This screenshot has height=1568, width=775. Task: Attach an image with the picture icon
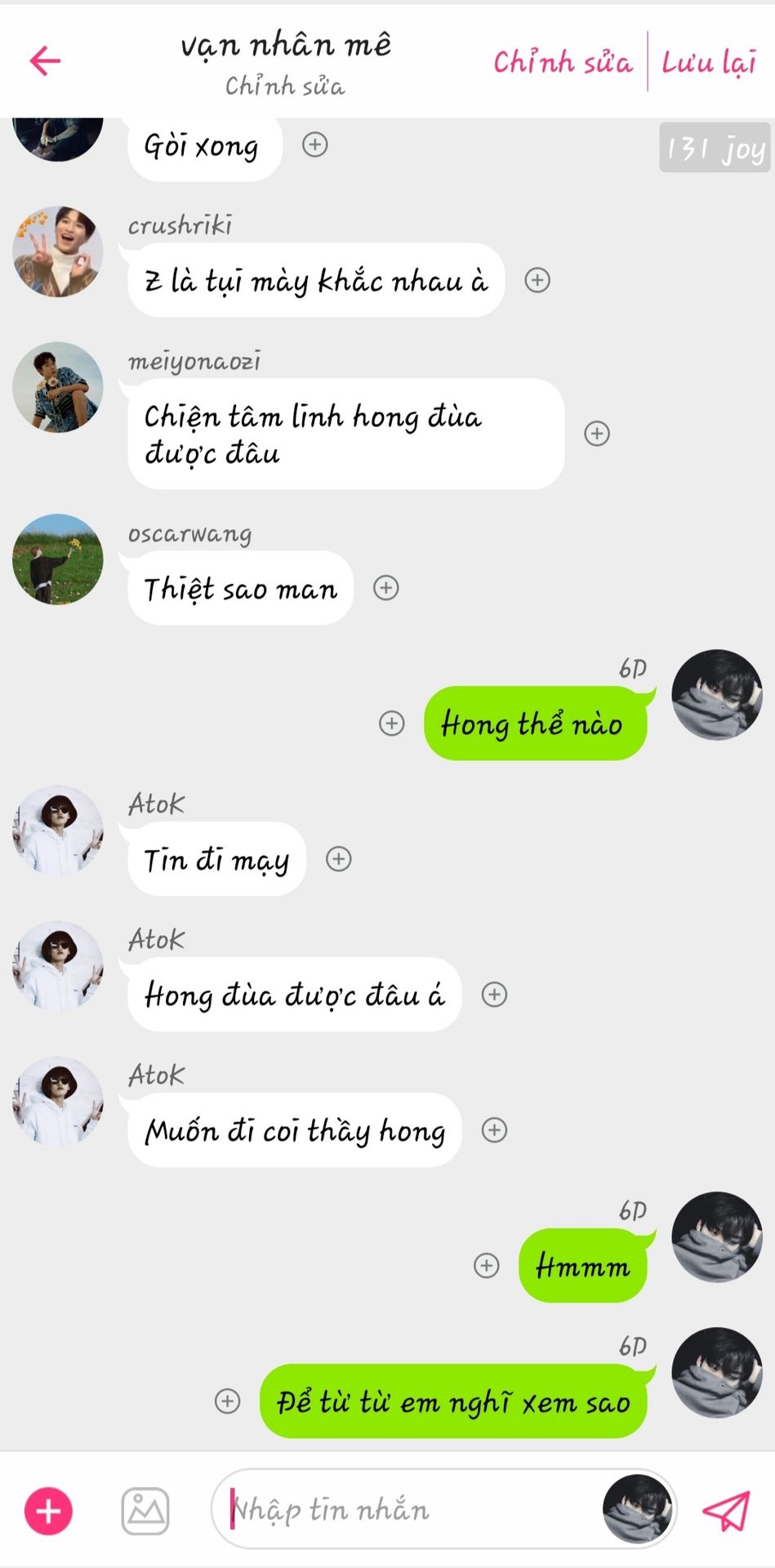(145, 1510)
